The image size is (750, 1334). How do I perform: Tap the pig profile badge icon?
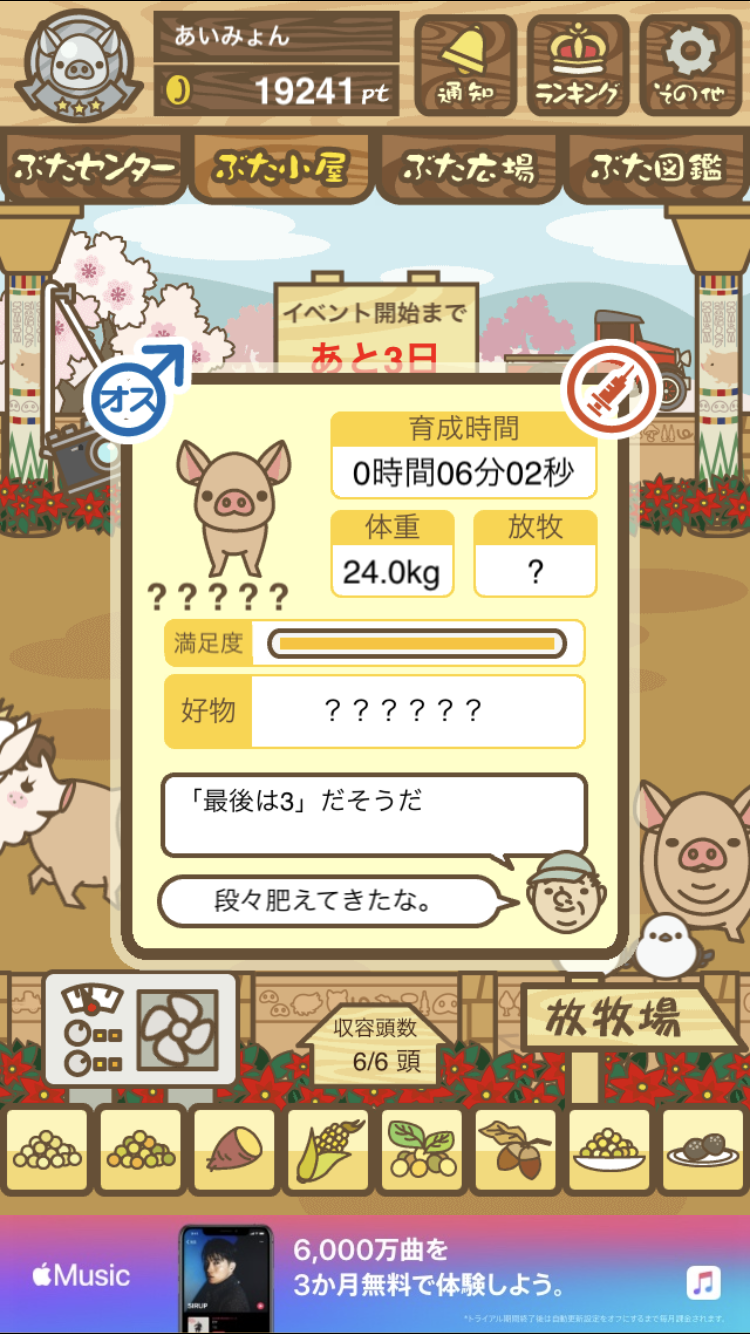point(79,62)
